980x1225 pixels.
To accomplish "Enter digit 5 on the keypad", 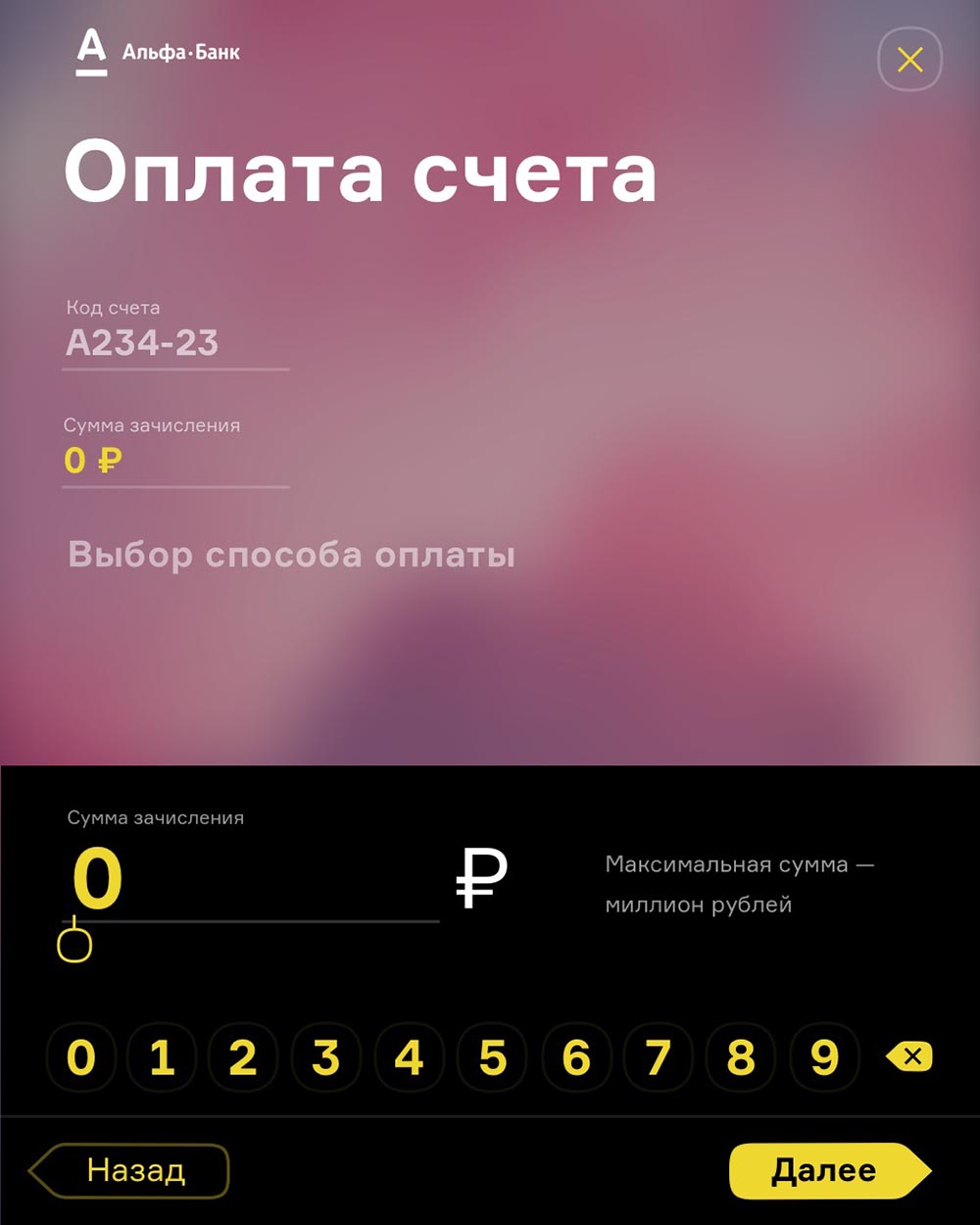I will click(493, 1057).
